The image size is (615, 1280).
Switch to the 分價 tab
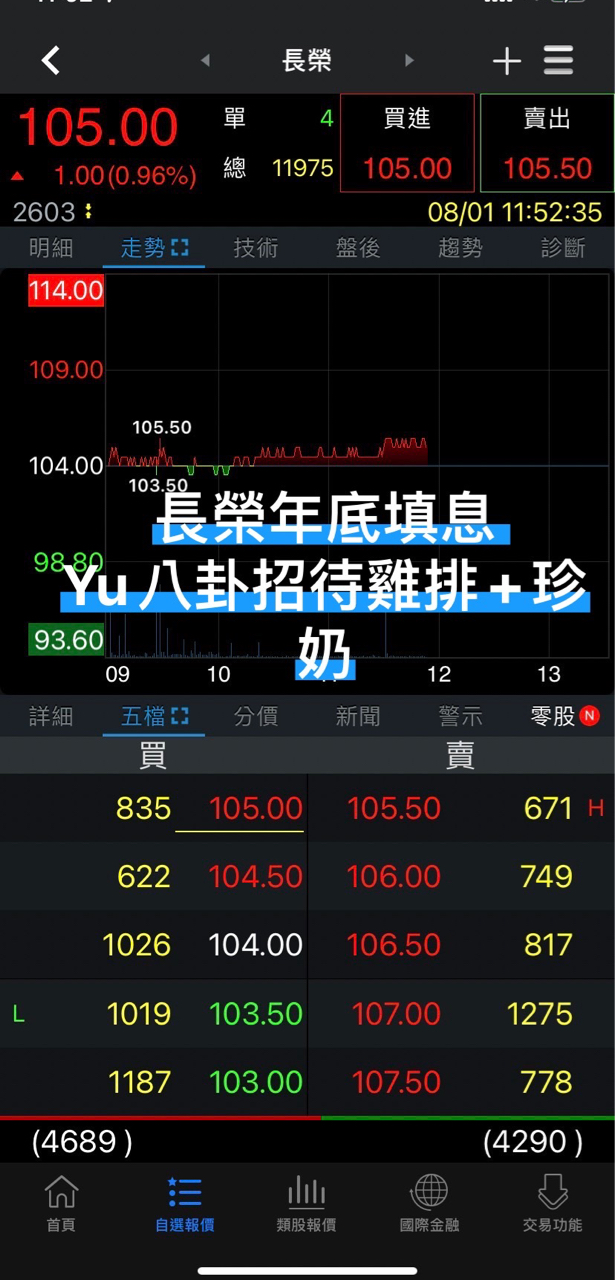[x=256, y=716]
